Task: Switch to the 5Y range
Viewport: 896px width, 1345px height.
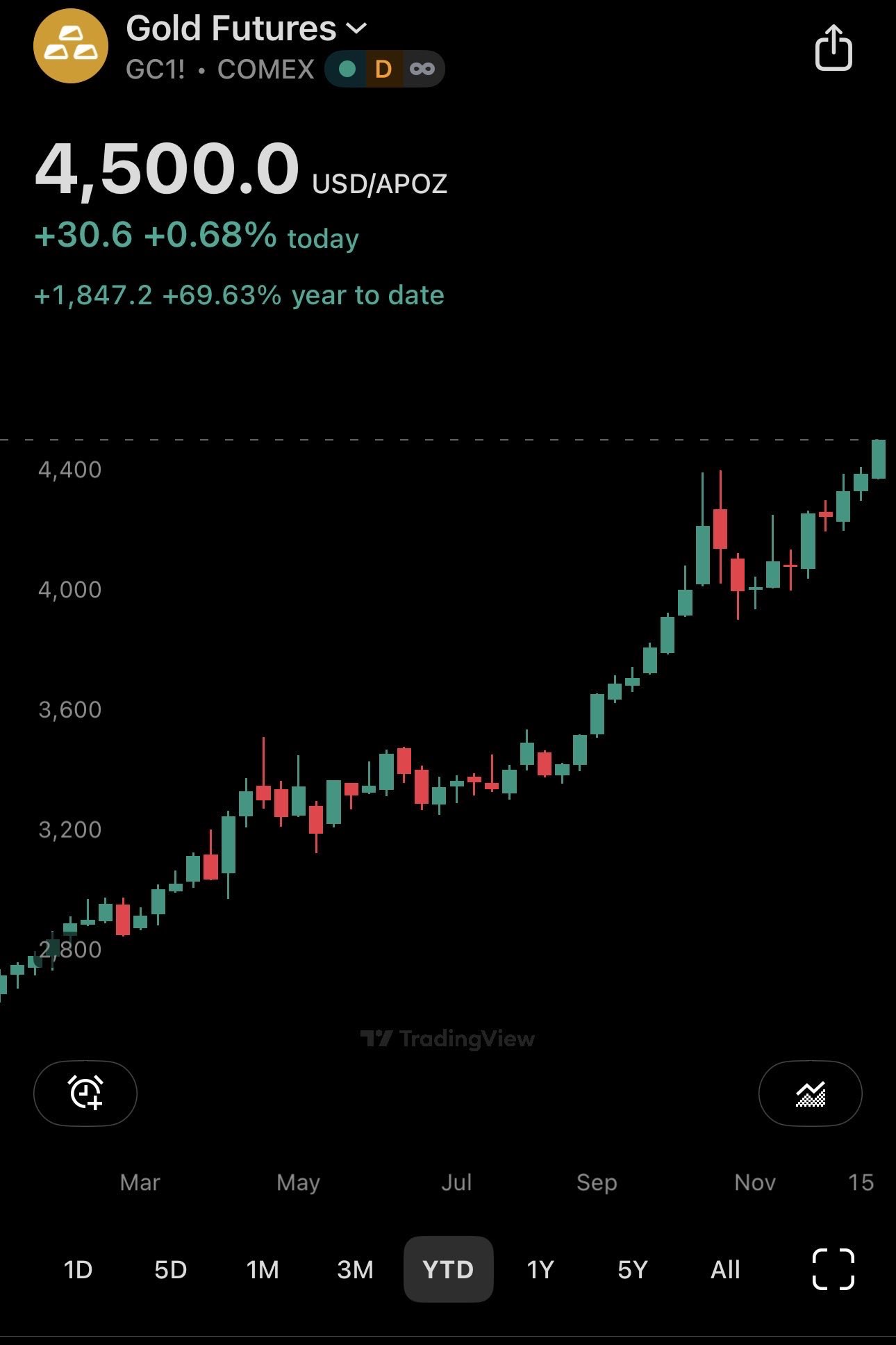Action: pos(632,1269)
